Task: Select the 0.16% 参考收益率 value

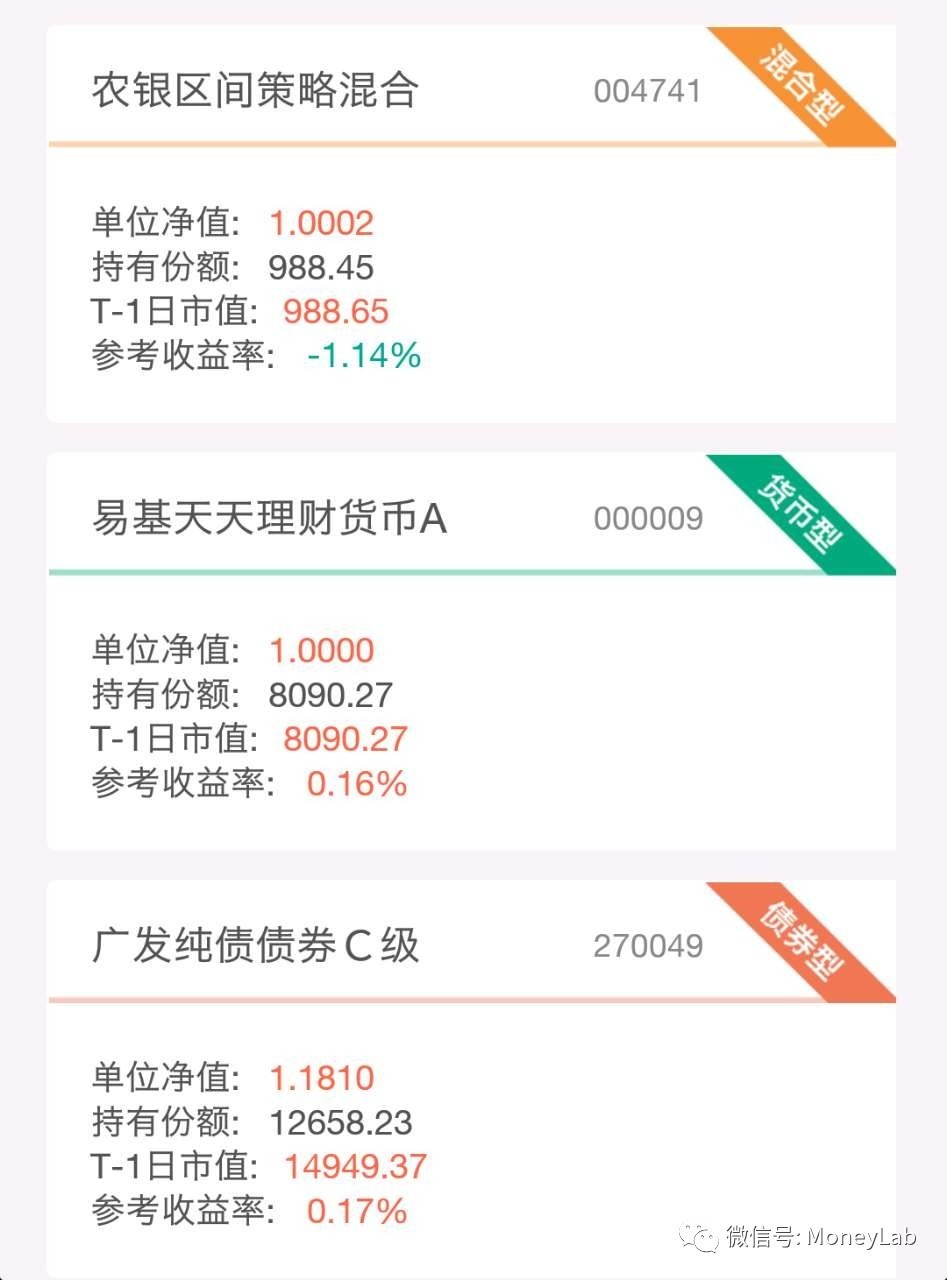Action: 357,783
